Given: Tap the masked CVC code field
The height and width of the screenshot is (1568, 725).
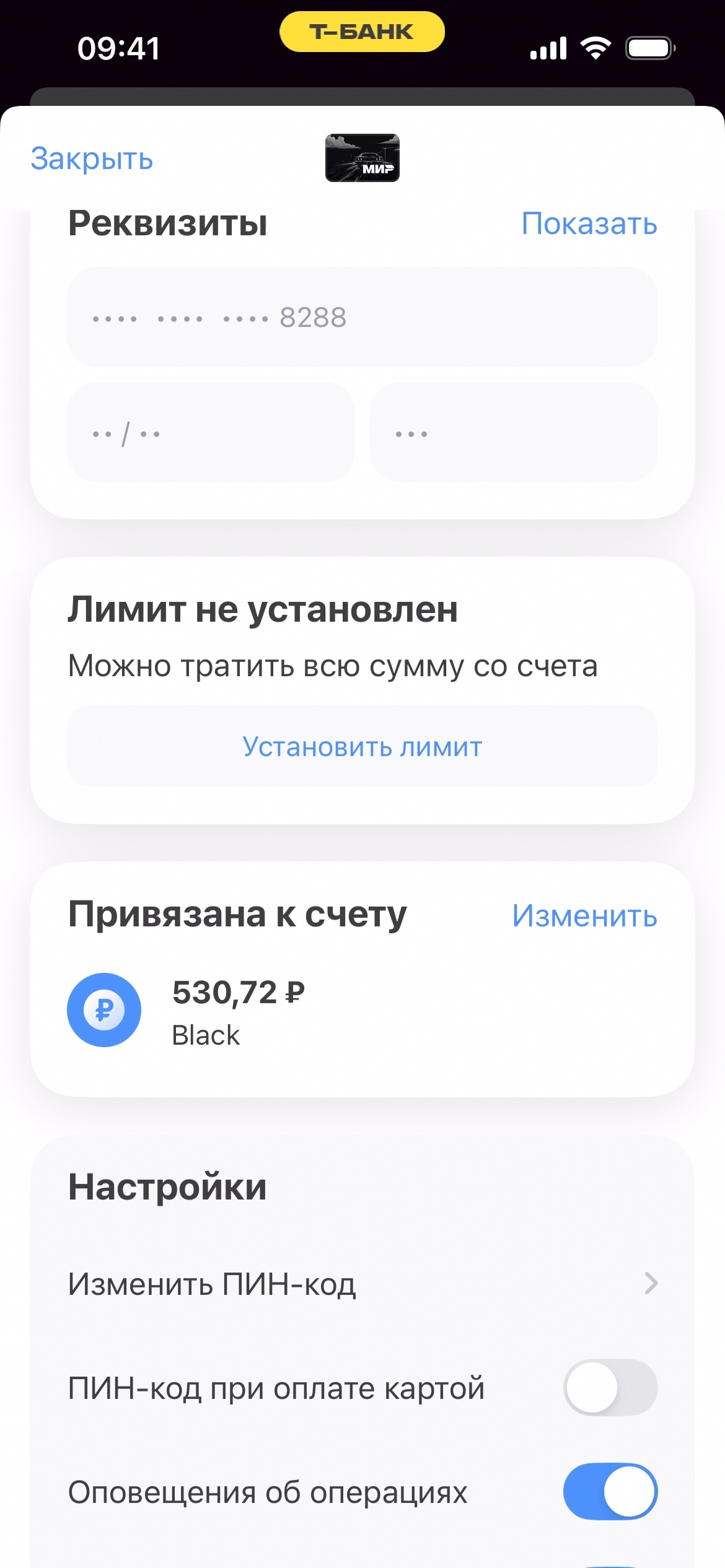Looking at the screenshot, I should coord(513,433).
